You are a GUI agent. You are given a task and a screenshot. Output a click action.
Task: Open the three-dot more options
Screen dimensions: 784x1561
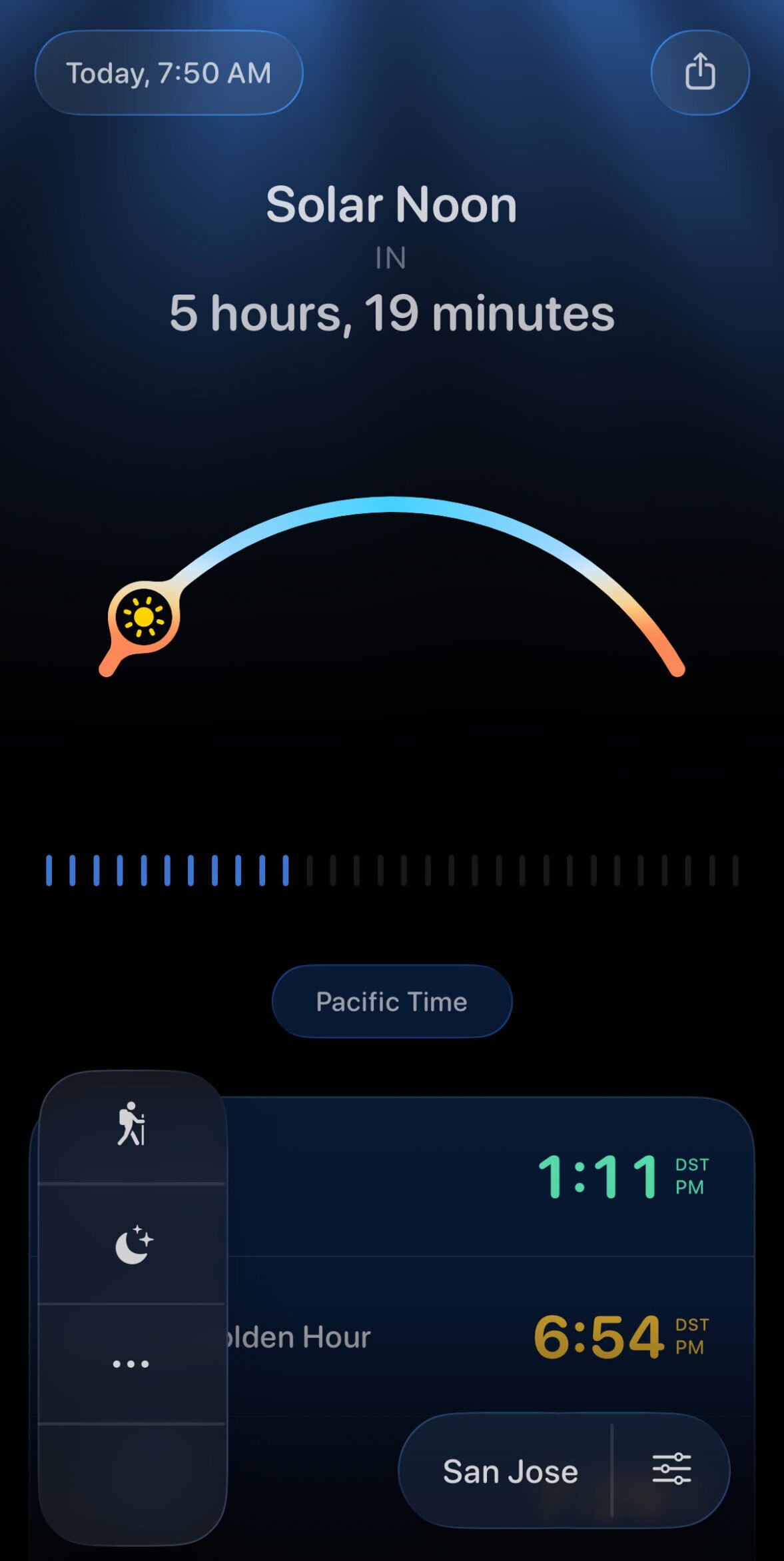click(x=132, y=1364)
